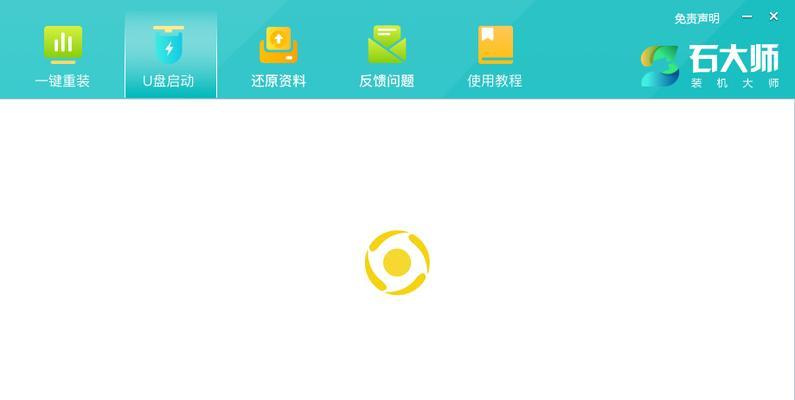The width and height of the screenshot is (795, 400).
Task: Open the 使用教程 tab
Action: (495, 56)
